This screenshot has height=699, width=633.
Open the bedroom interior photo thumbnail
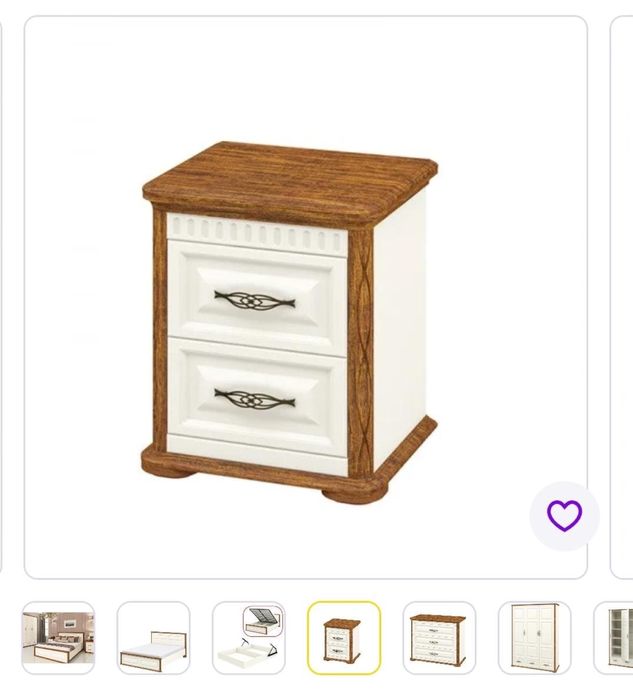pyautogui.click(x=58, y=638)
